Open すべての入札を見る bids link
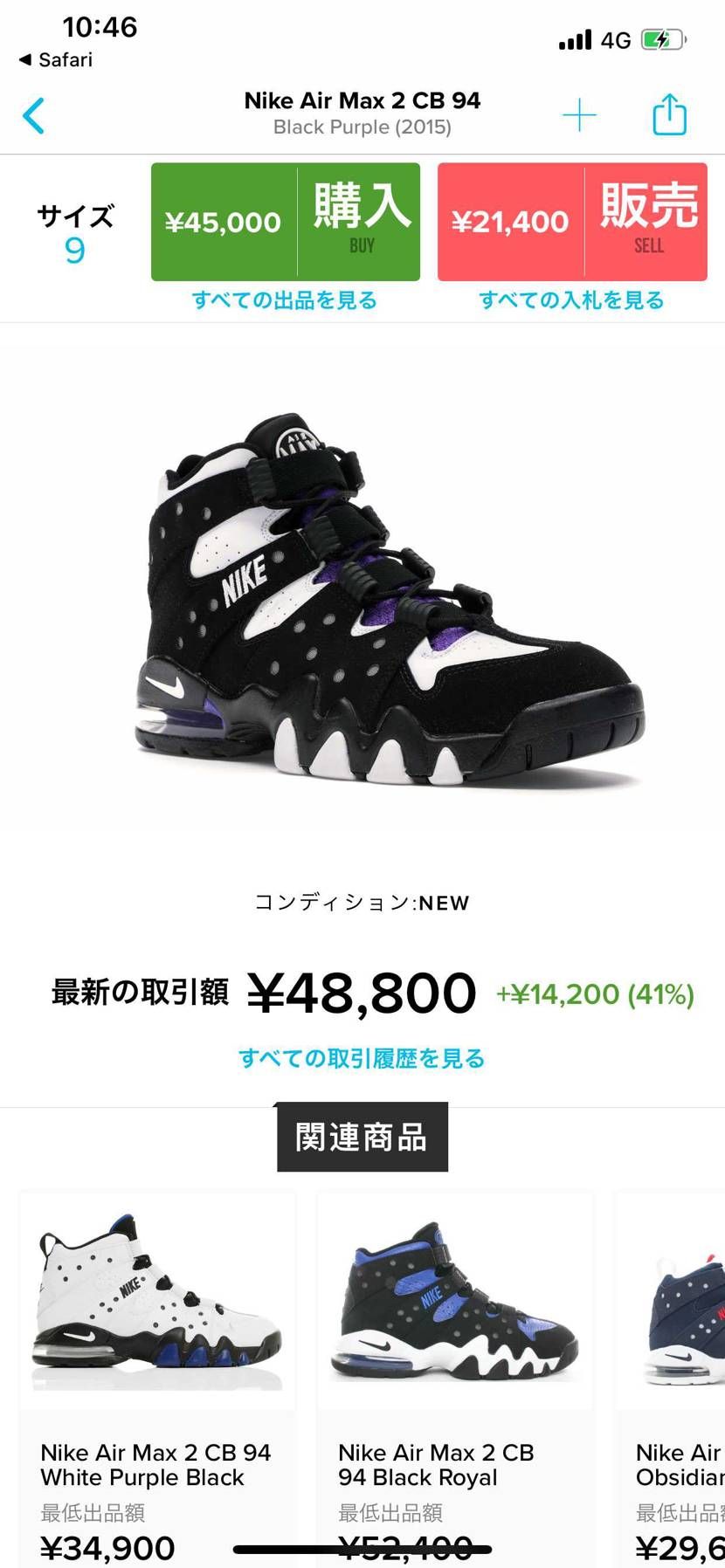Viewport: 725px width, 1568px height. [x=572, y=300]
